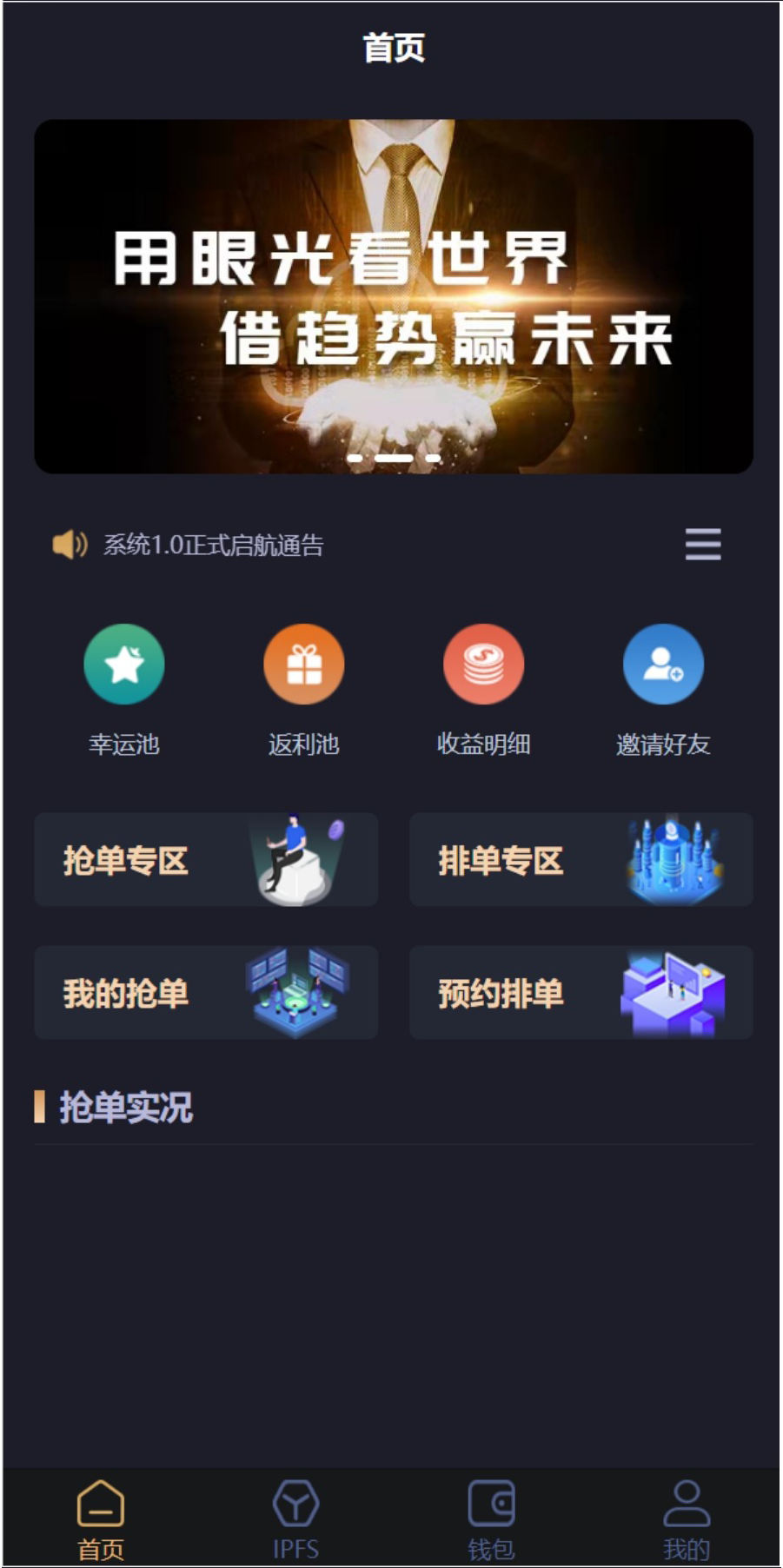Click the announcement speaker icon
This screenshot has width=783, height=1568.
pos(69,543)
